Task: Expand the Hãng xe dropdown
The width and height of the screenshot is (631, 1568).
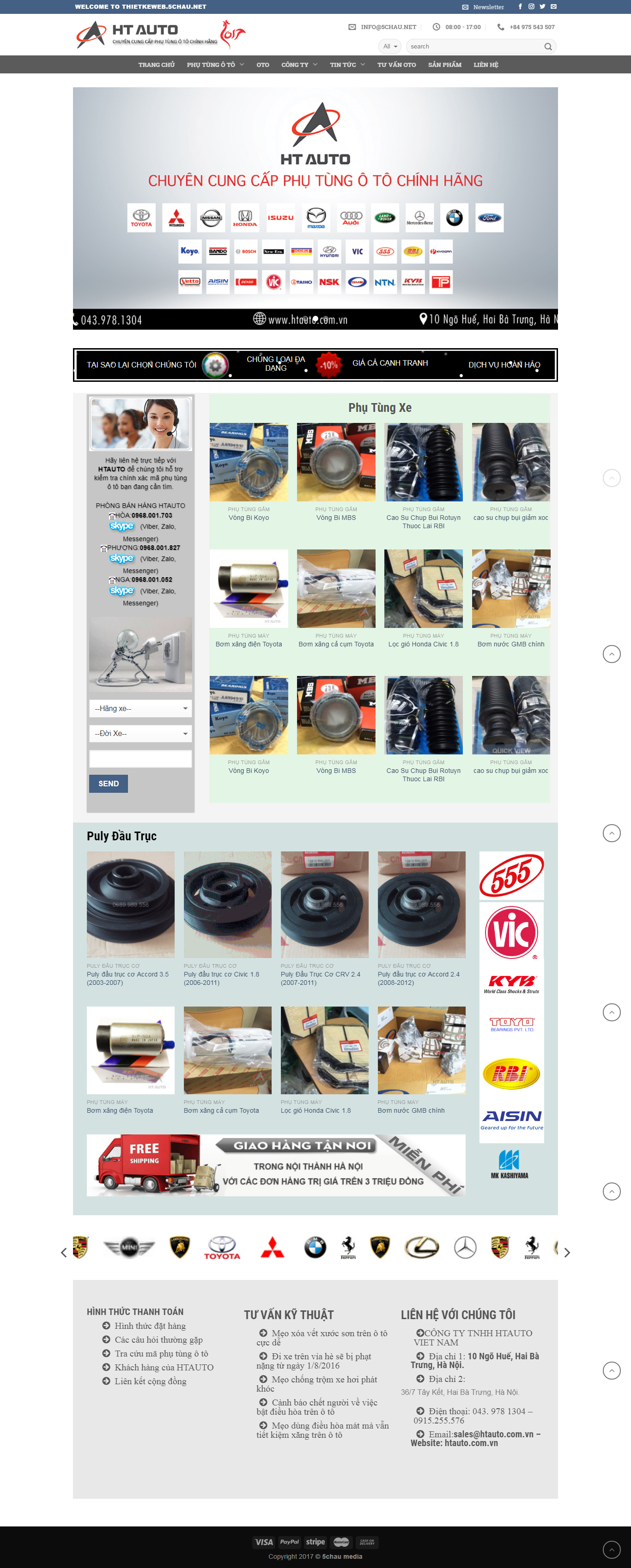Action: tap(140, 709)
